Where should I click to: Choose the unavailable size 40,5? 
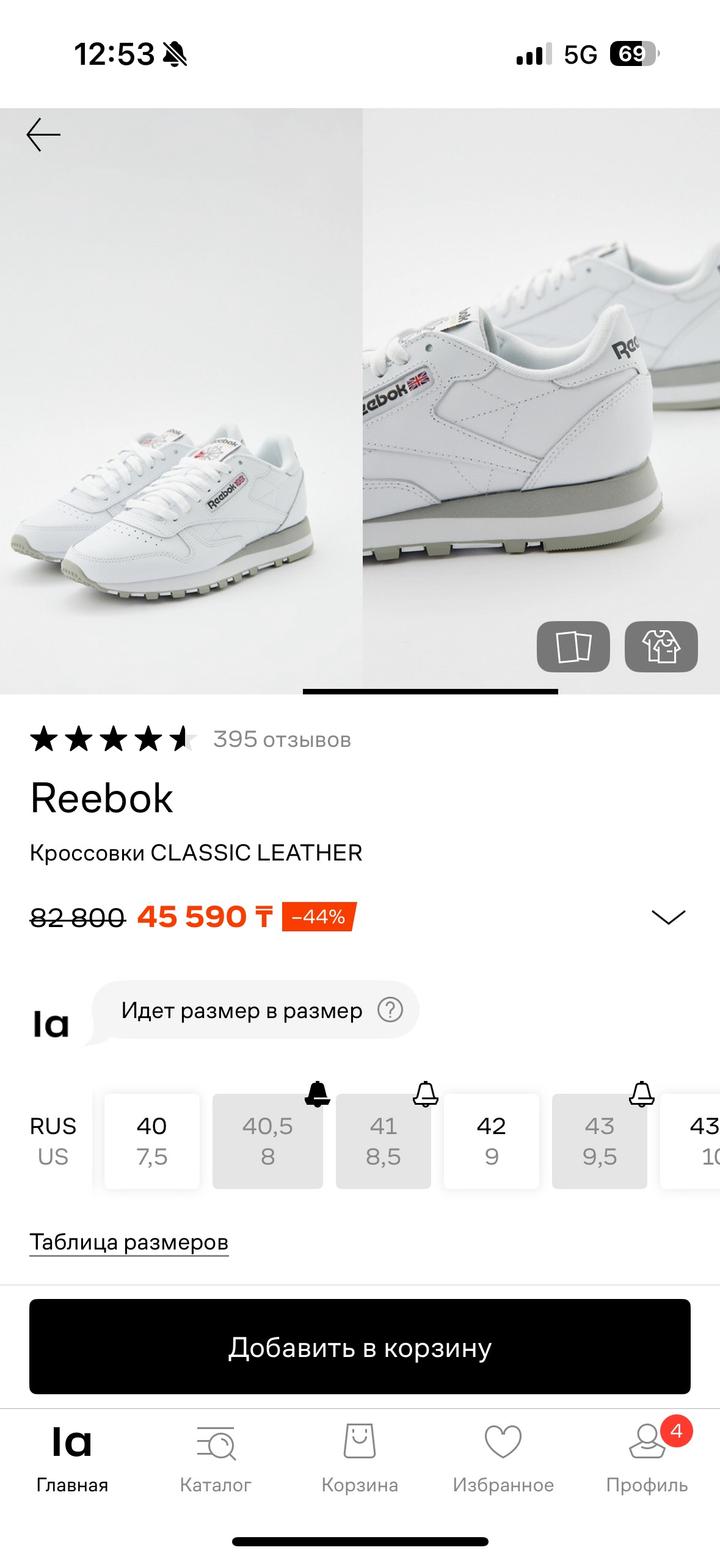click(x=267, y=1141)
